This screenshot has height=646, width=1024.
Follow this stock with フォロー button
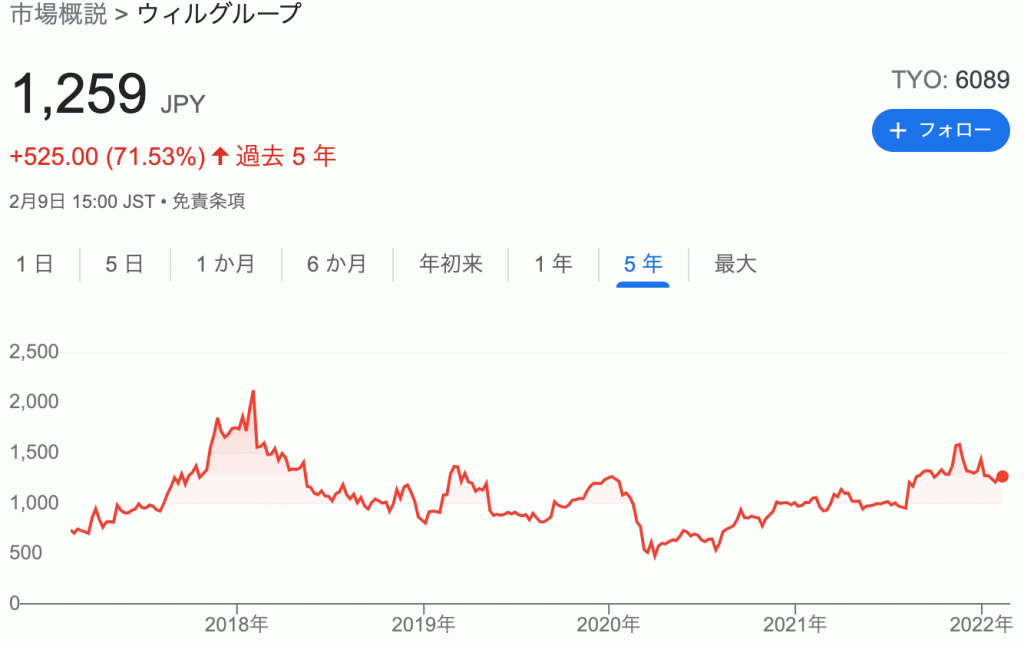[940, 130]
